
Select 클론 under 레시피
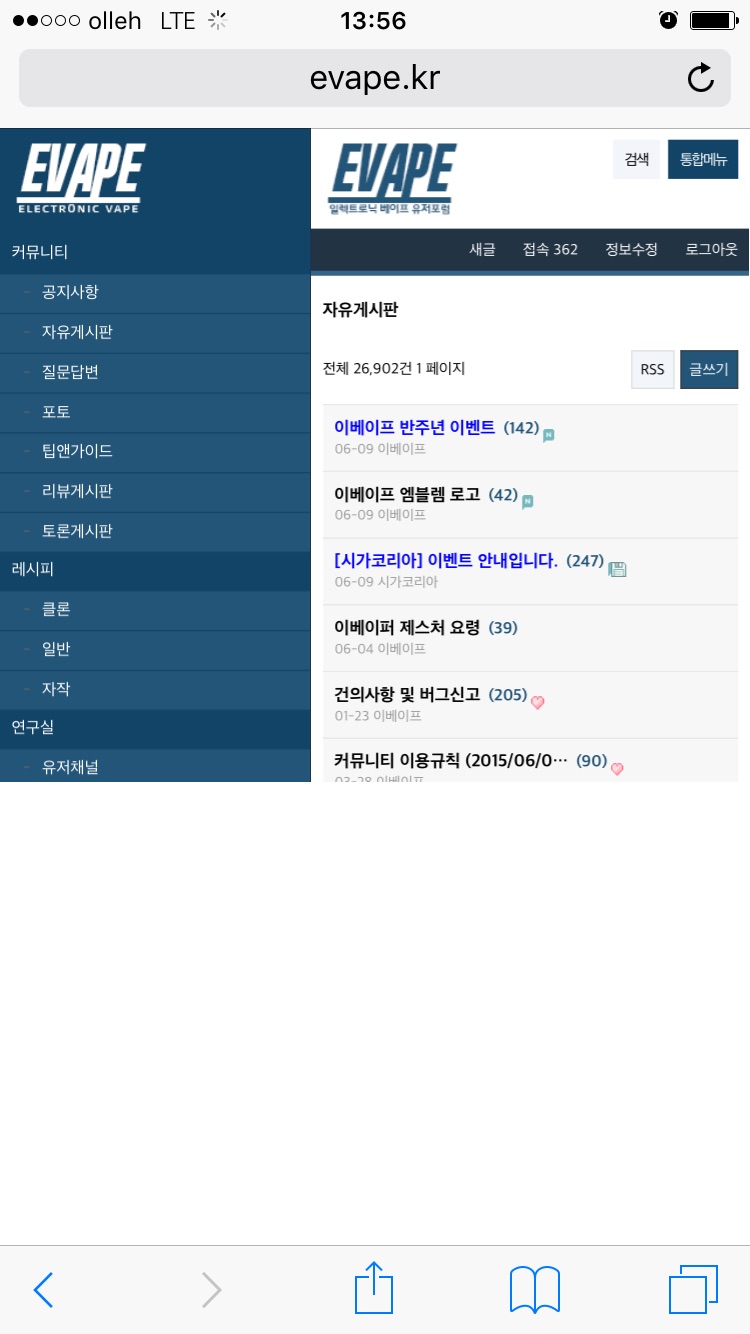click(x=56, y=610)
